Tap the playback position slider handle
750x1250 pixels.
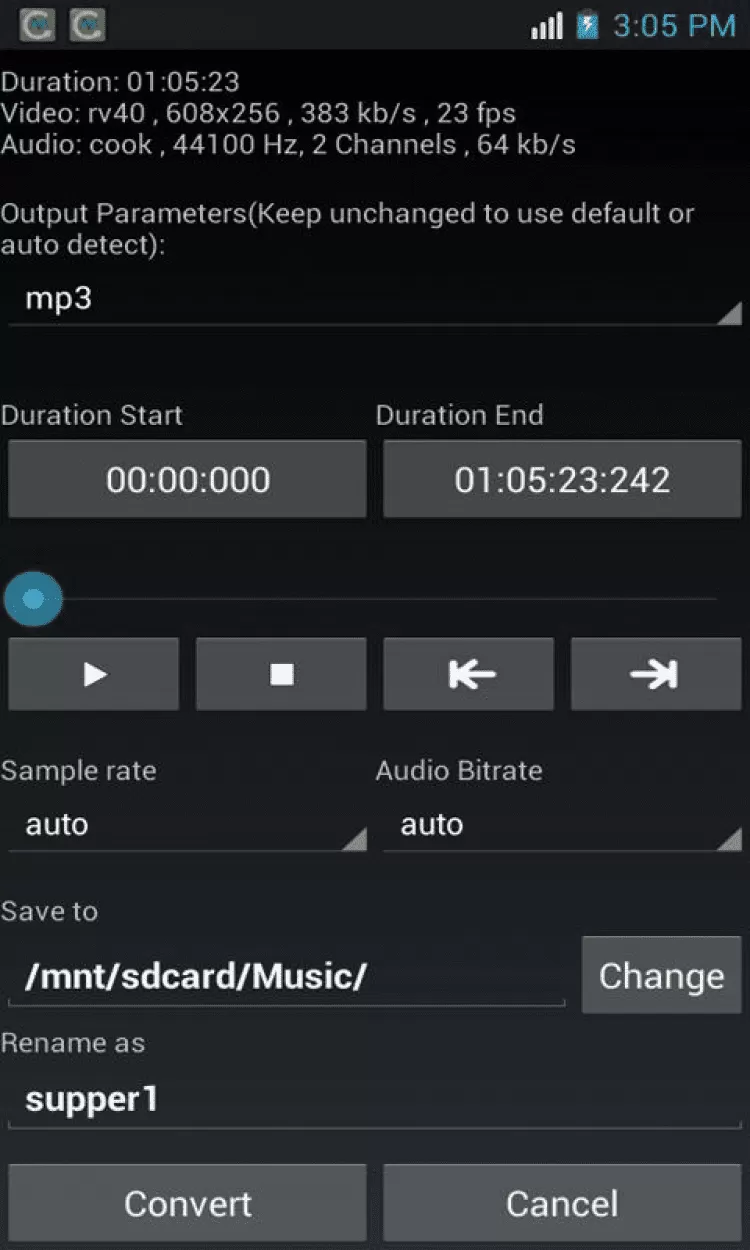(x=34, y=599)
